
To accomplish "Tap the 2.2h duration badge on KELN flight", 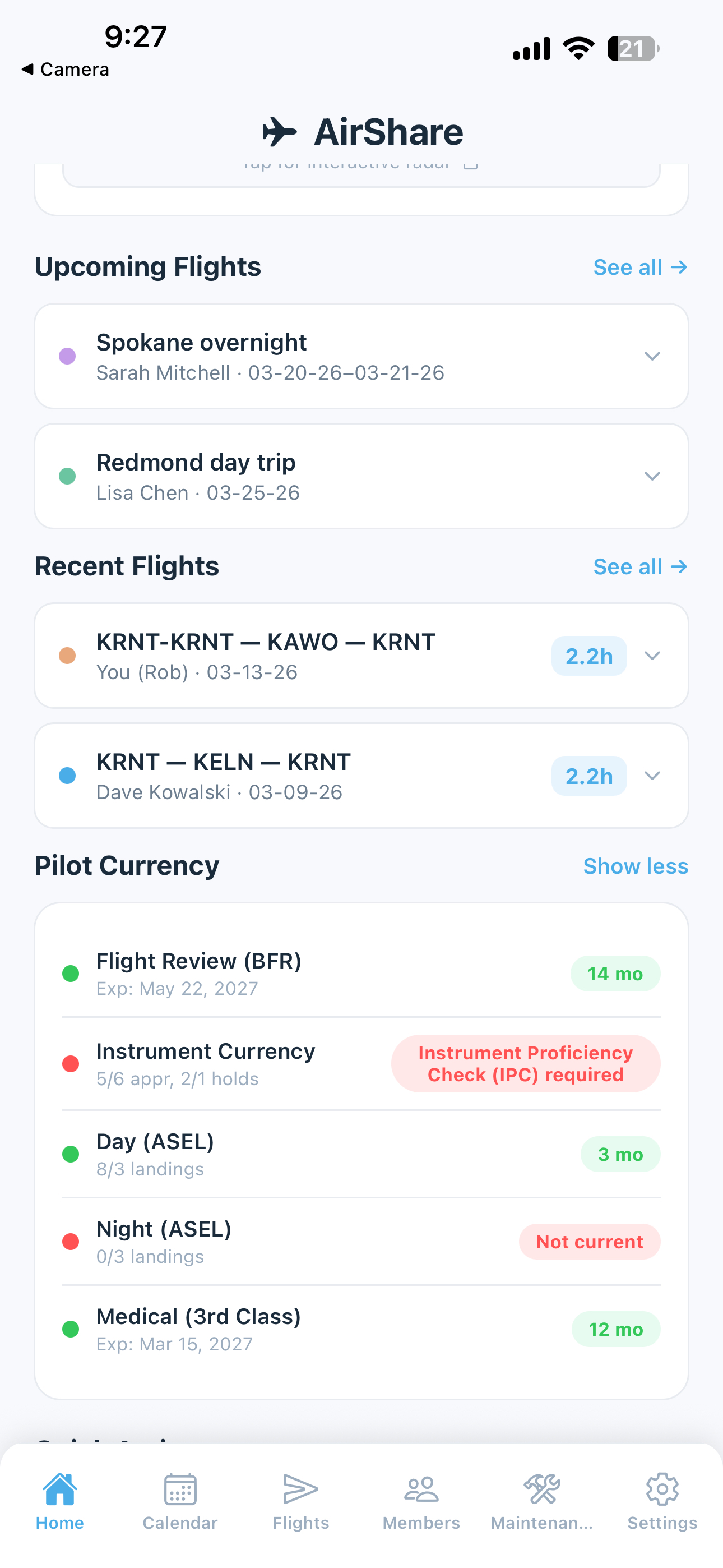I will [588, 776].
